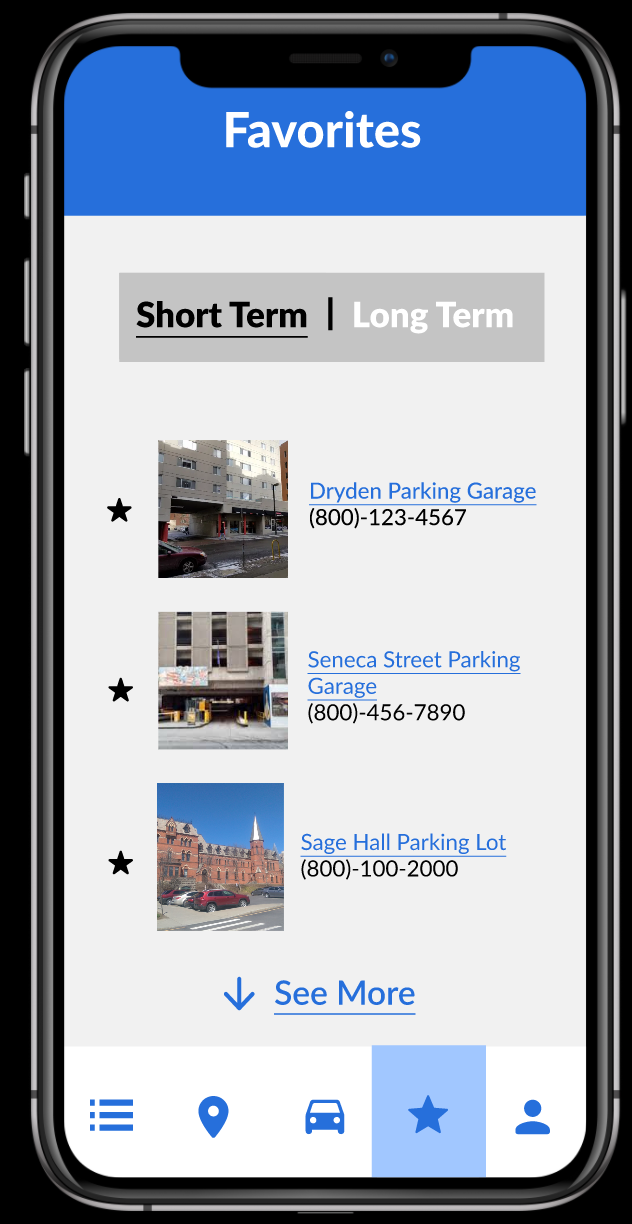
Task: View the Seneca Street Parking Garage photo
Action: [x=223, y=680]
